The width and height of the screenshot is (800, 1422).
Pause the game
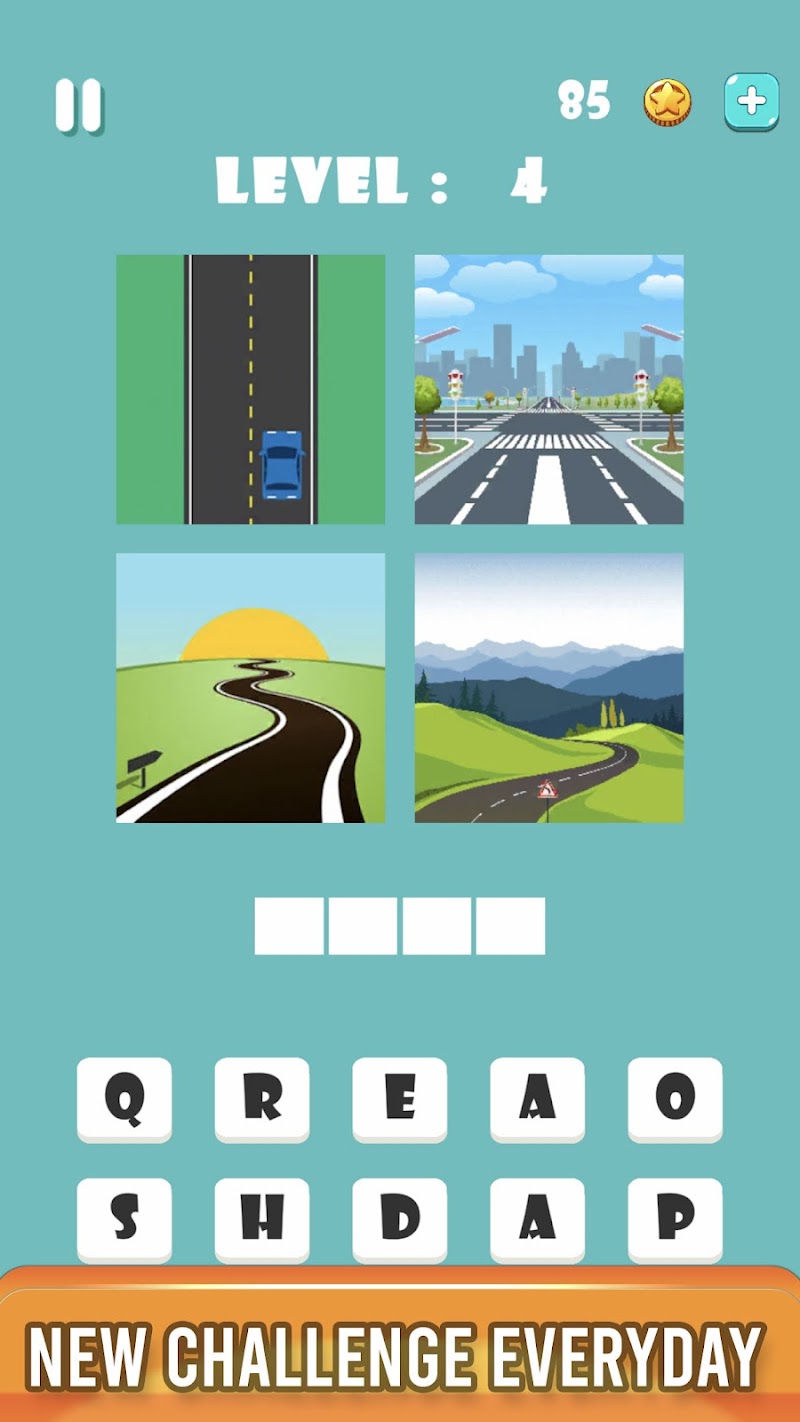(x=78, y=105)
